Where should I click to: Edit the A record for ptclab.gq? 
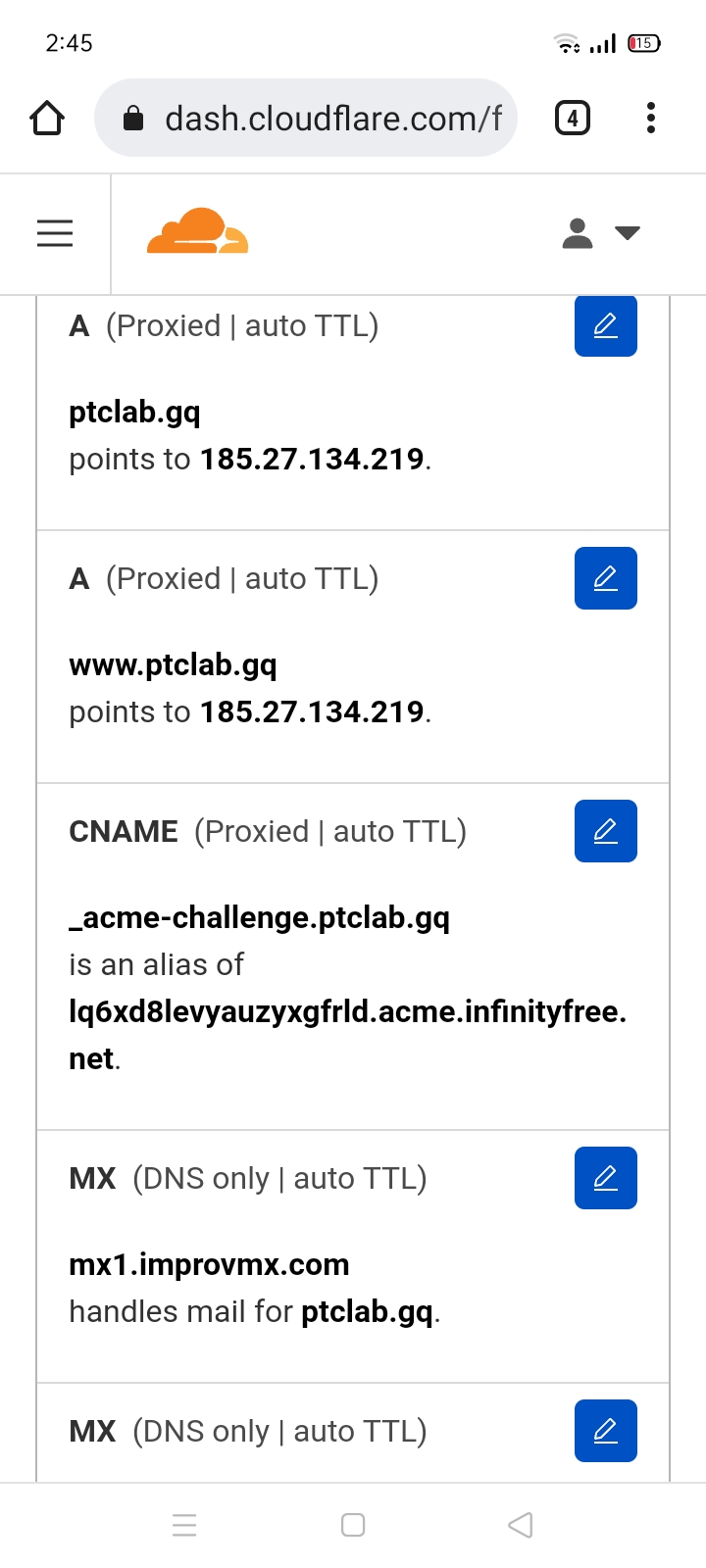click(605, 325)
